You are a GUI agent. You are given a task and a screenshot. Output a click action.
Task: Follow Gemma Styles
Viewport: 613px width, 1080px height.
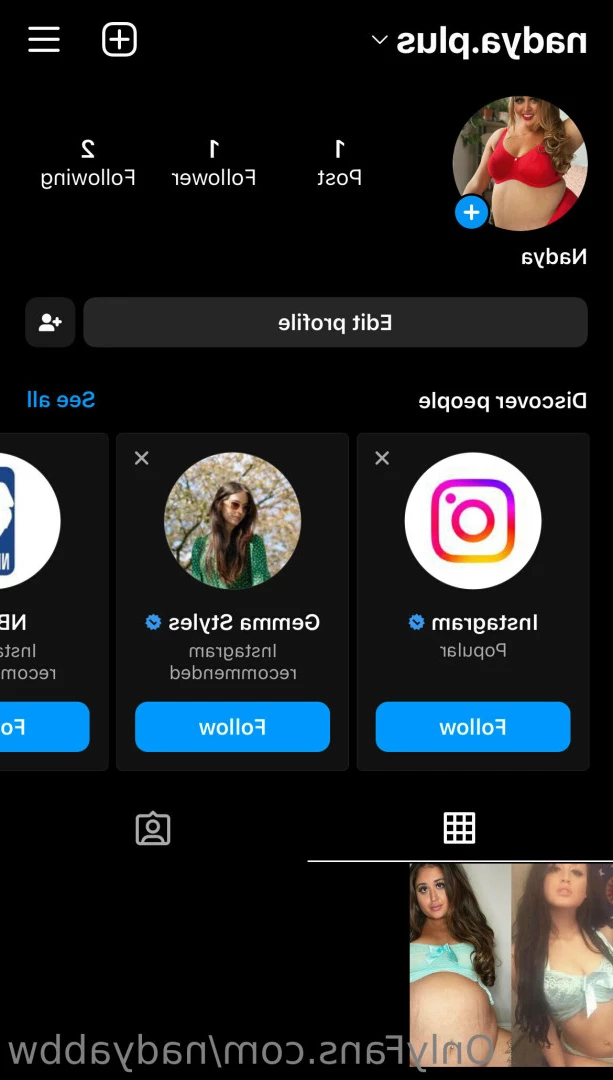pyautogui.click(x=232, y=727)
